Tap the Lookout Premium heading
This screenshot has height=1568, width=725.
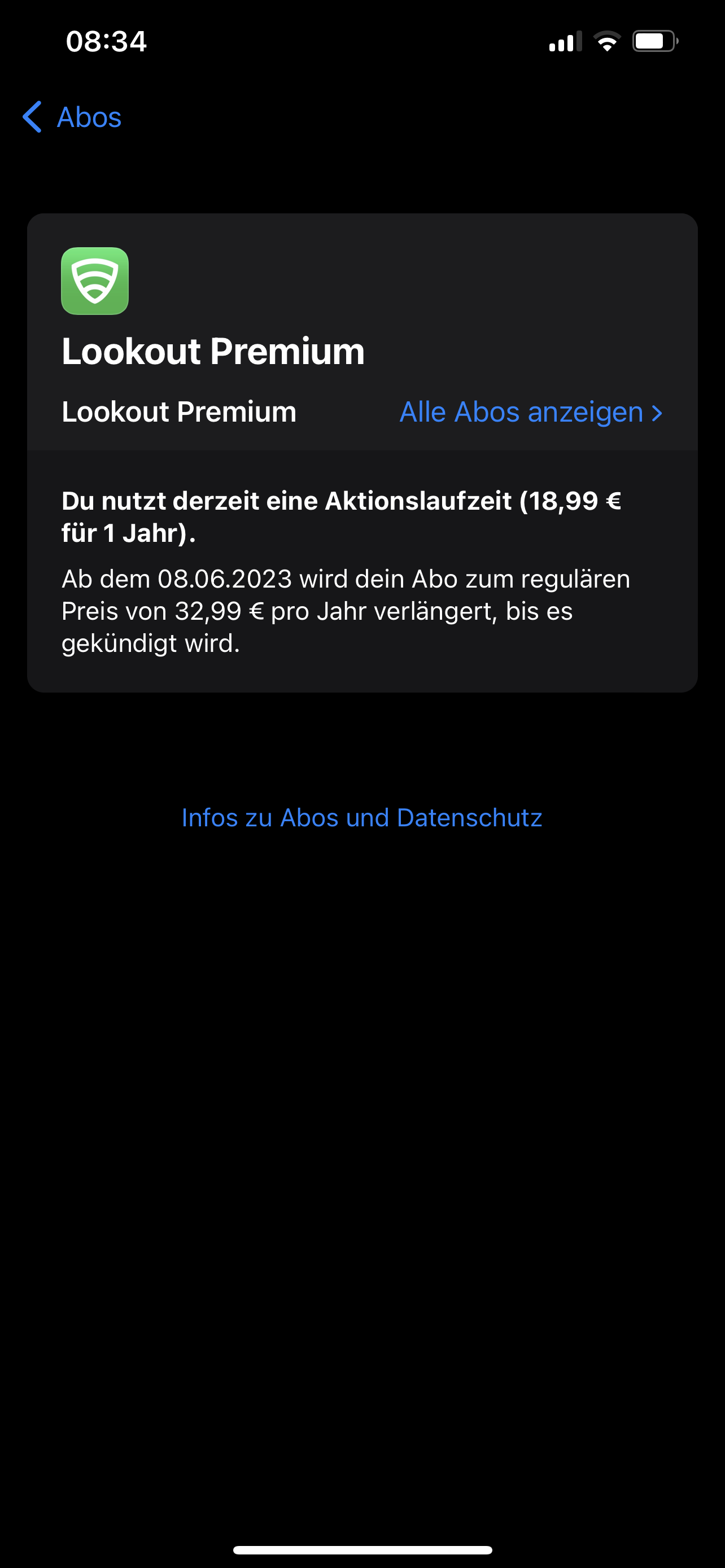[x=213, y=351]
